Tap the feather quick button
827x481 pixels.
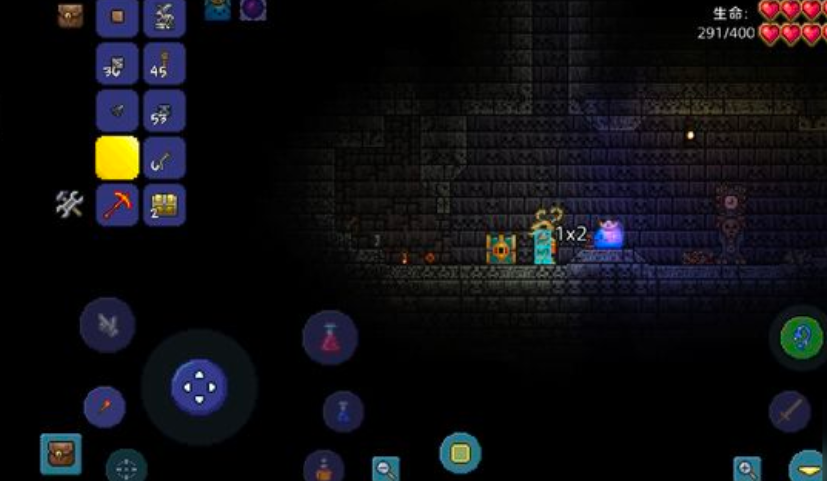tap(107, 325)
